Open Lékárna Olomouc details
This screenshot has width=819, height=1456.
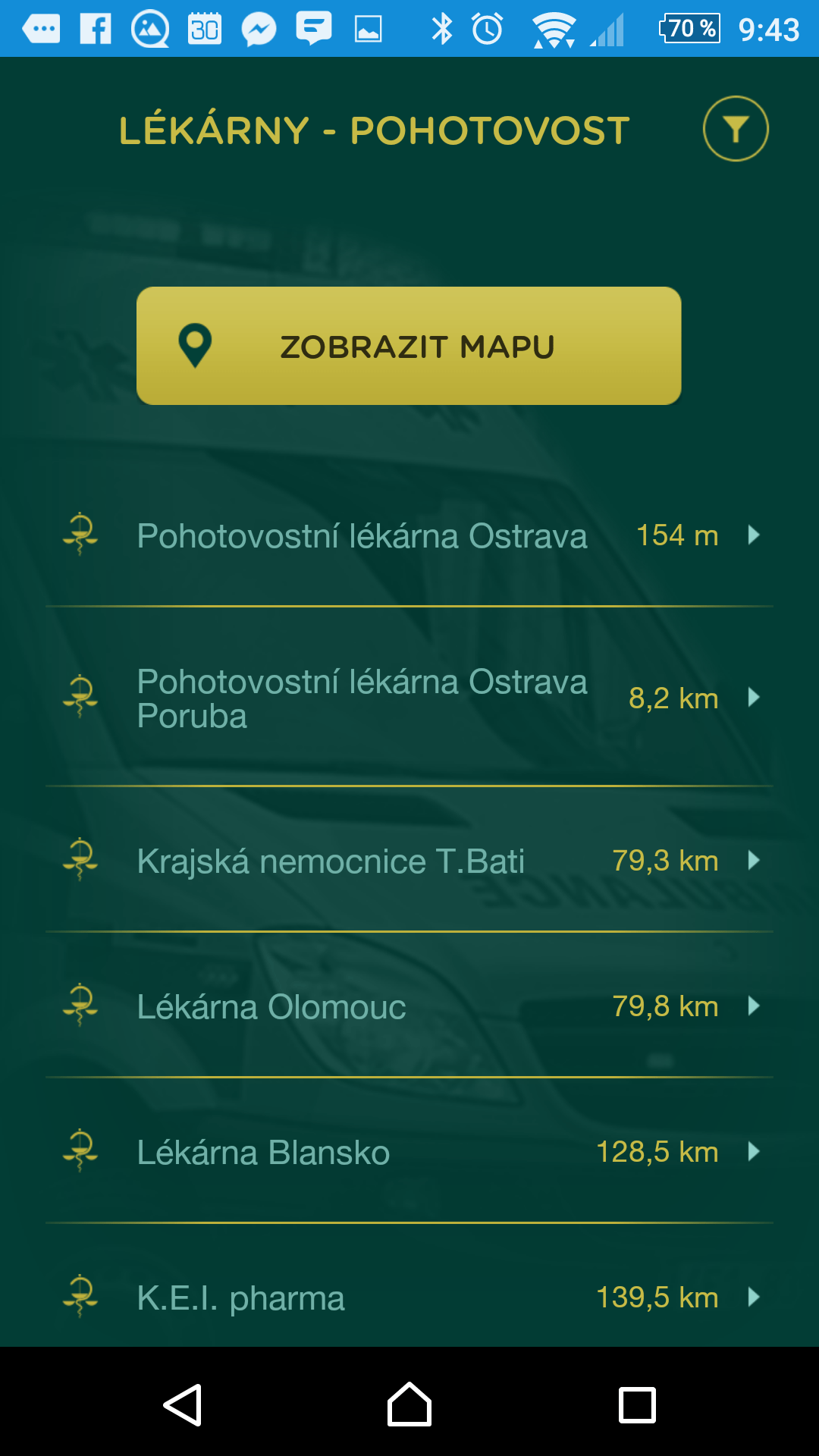(x=409, y=1006)
